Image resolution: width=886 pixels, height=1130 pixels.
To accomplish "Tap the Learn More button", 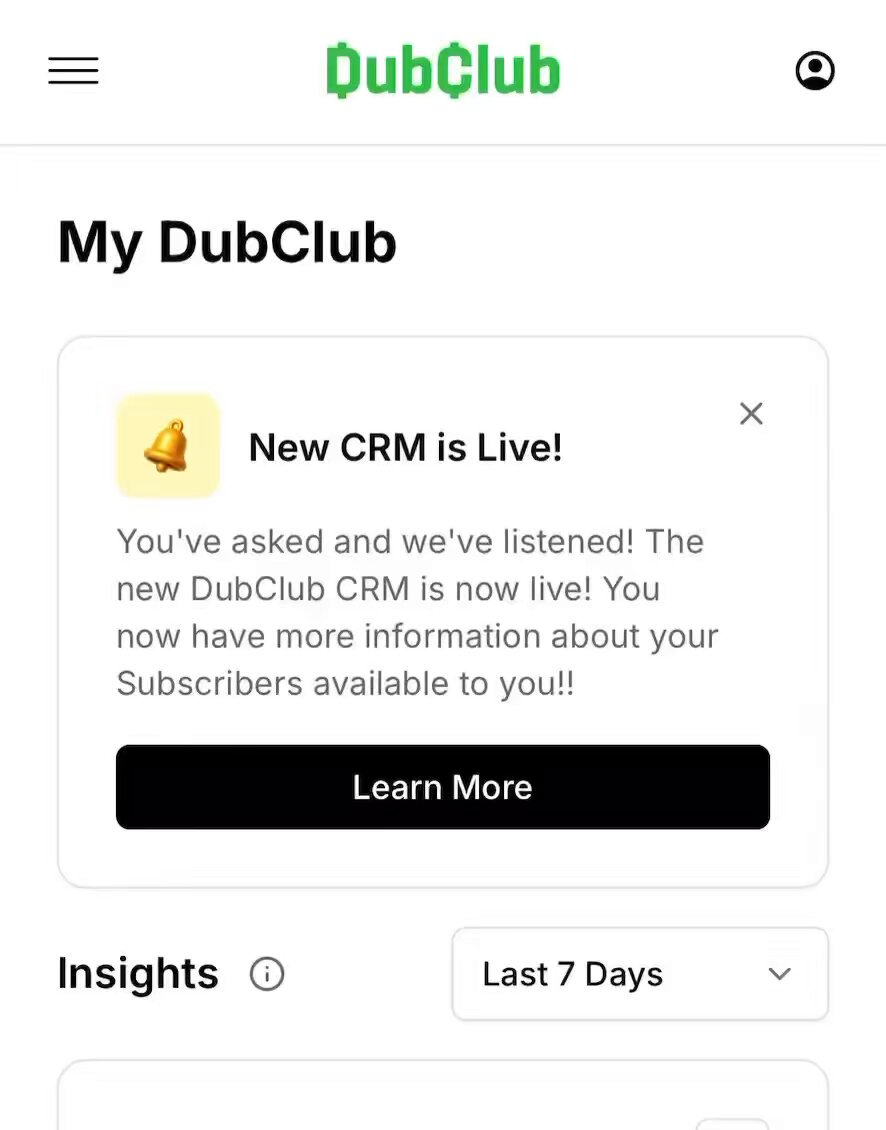I will 443,787.
